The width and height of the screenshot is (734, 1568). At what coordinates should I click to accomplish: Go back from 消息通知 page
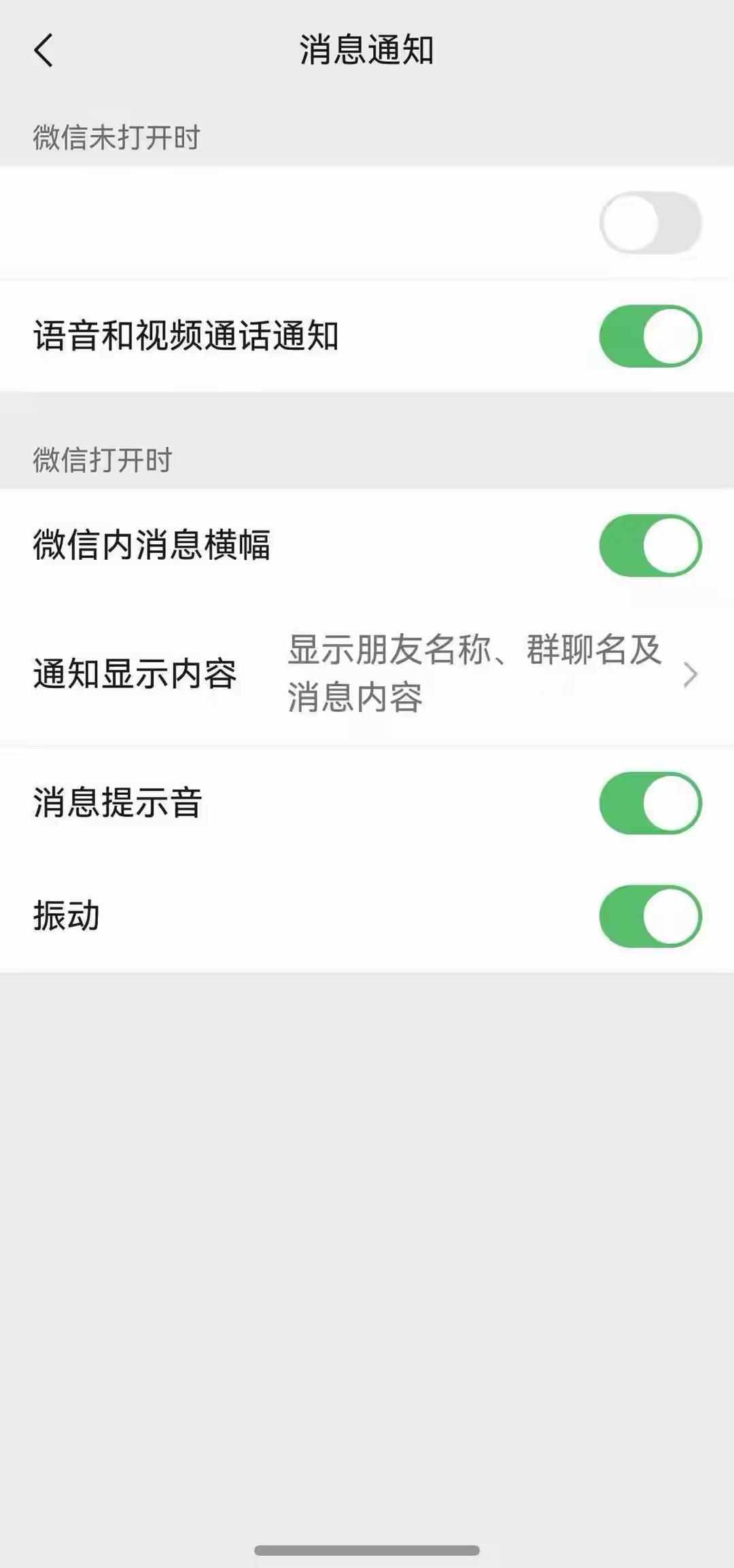tap(43, 51)
